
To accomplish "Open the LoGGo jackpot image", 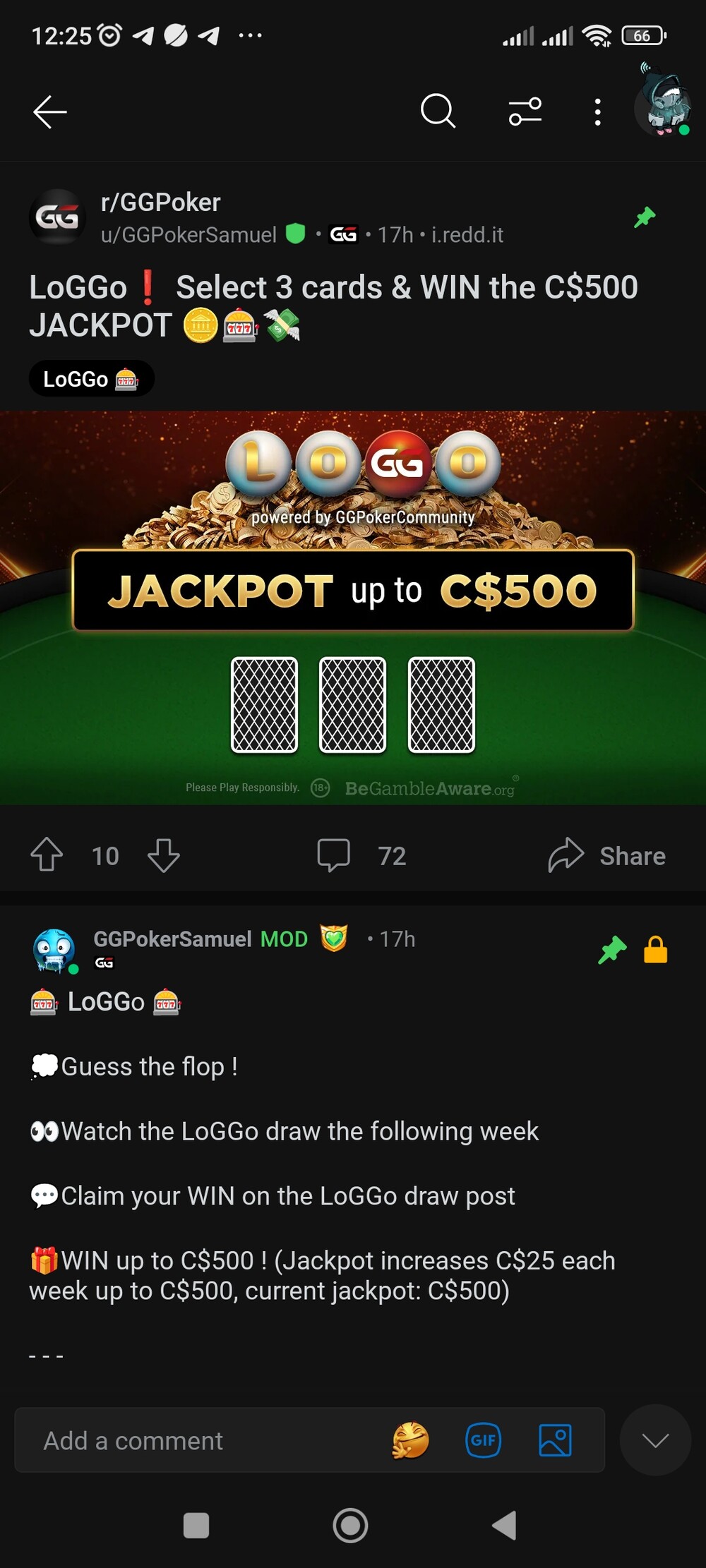I will 353,608.
